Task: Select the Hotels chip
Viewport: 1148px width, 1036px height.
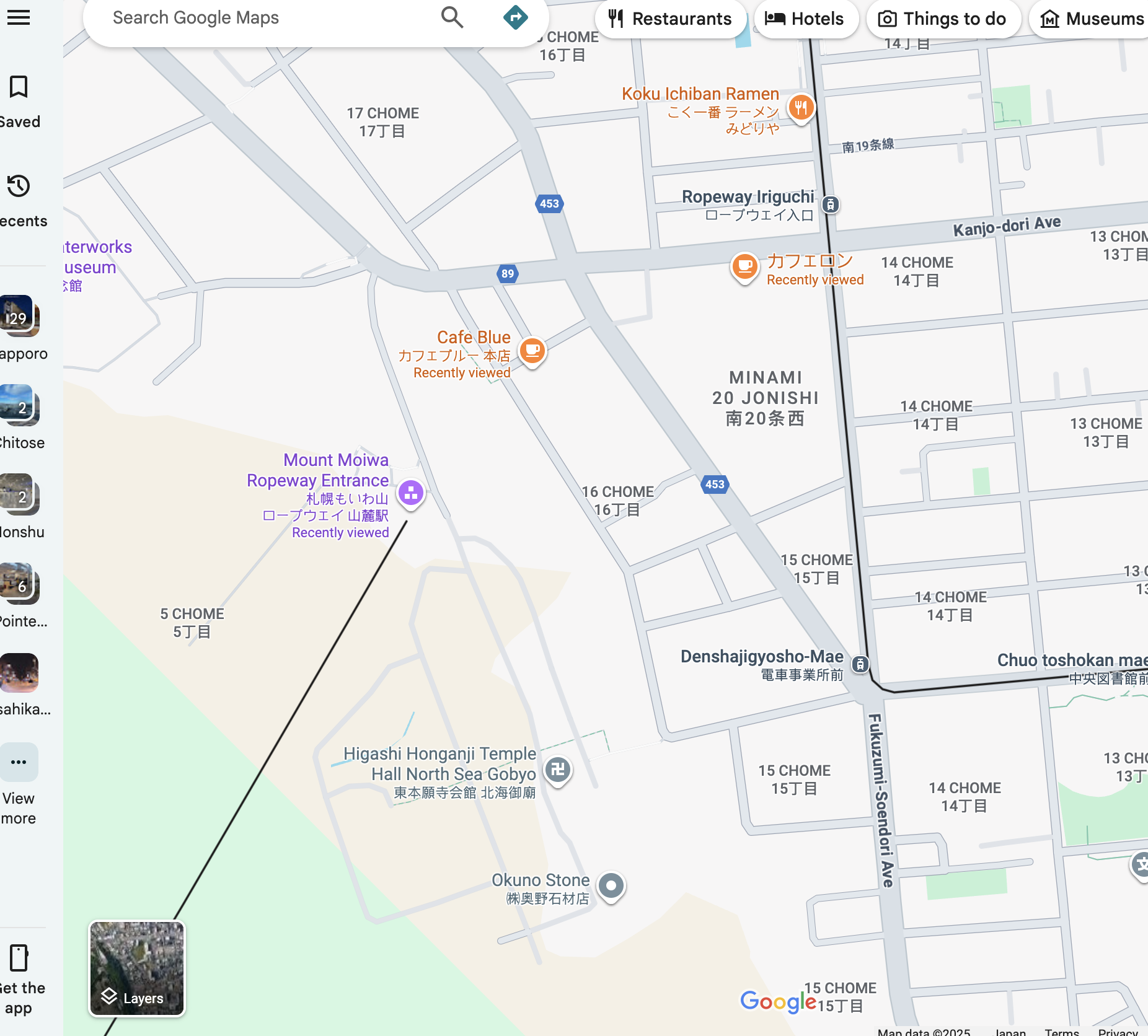Action: [805, 19]
